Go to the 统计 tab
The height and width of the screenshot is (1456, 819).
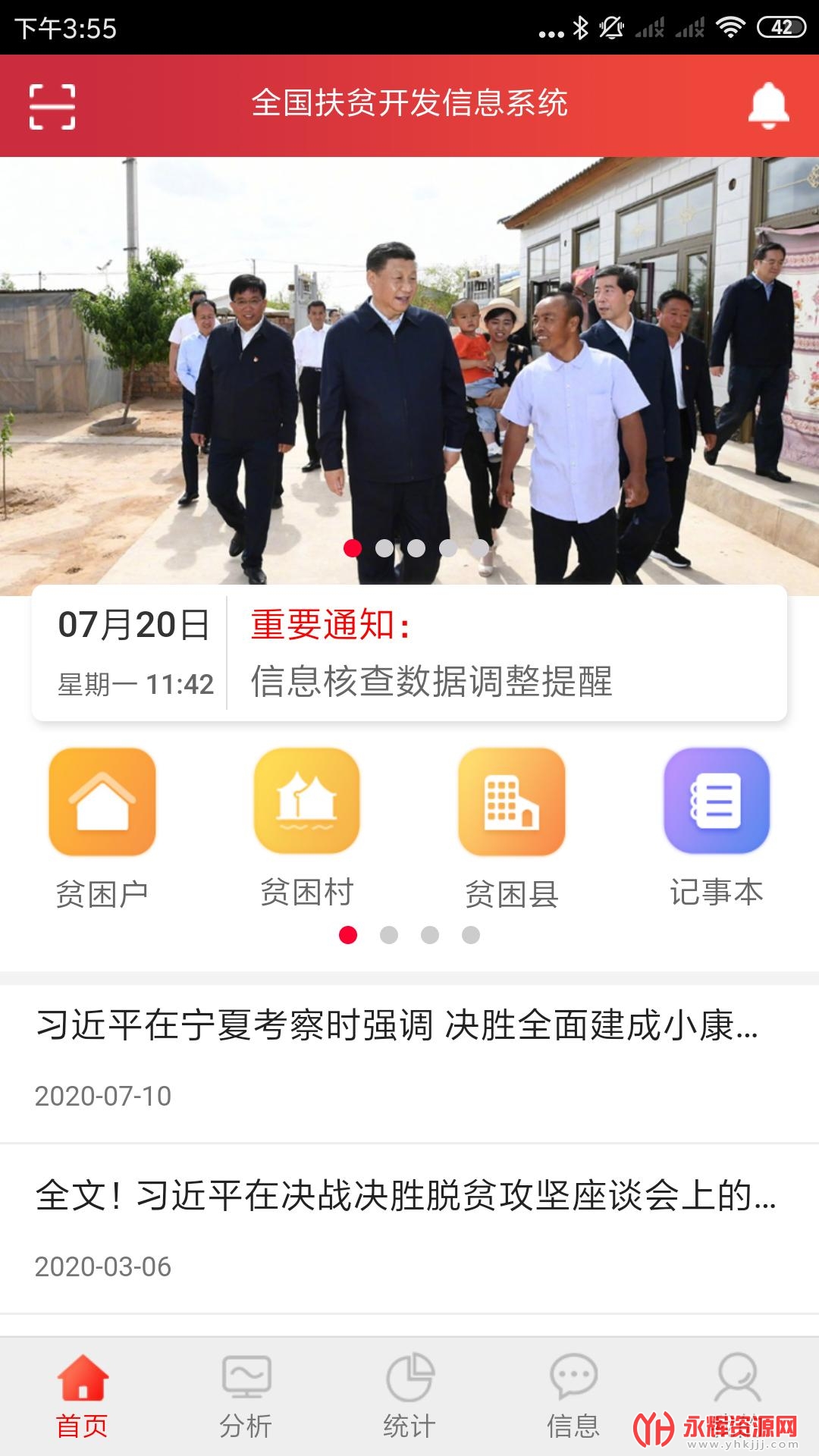409,1397
